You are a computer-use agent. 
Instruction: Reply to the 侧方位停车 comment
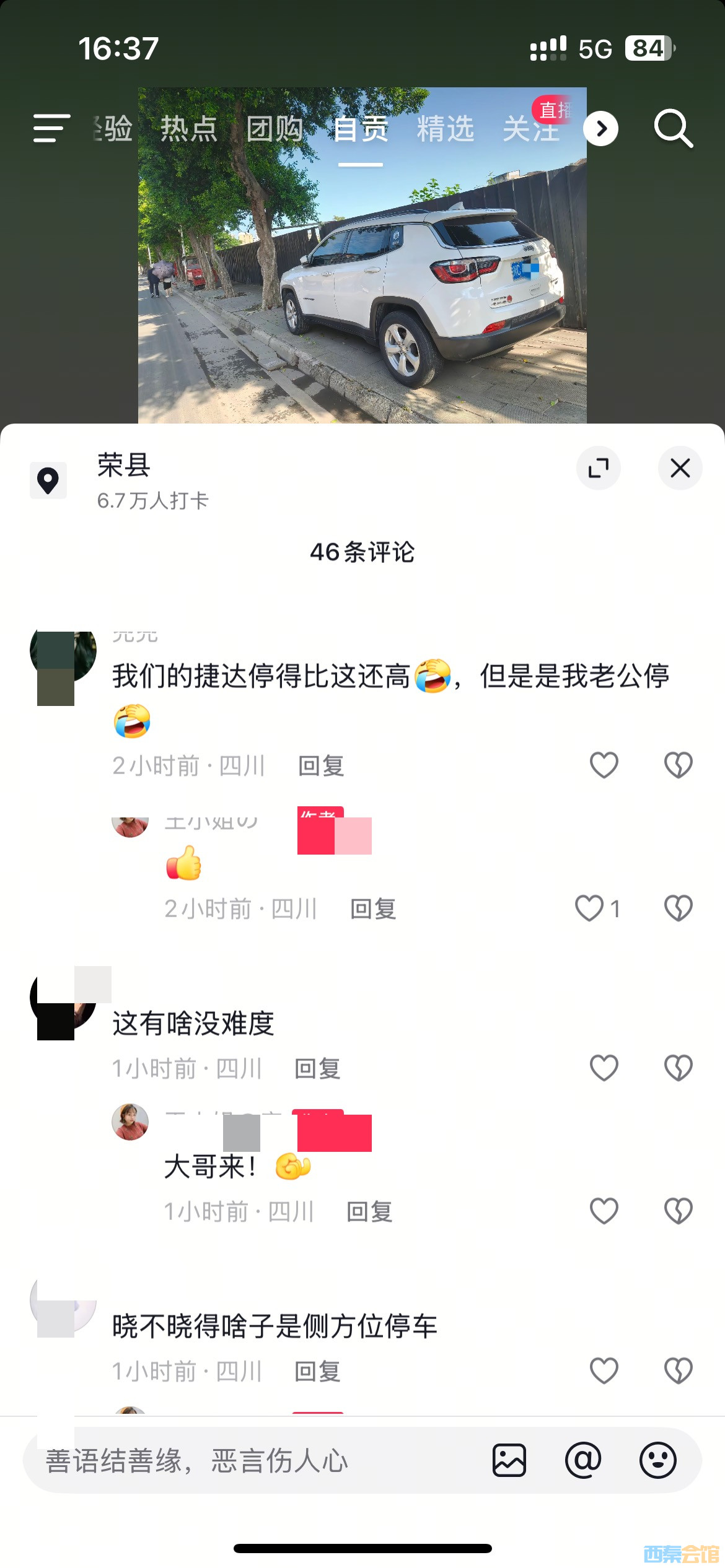coord(317,1372)
